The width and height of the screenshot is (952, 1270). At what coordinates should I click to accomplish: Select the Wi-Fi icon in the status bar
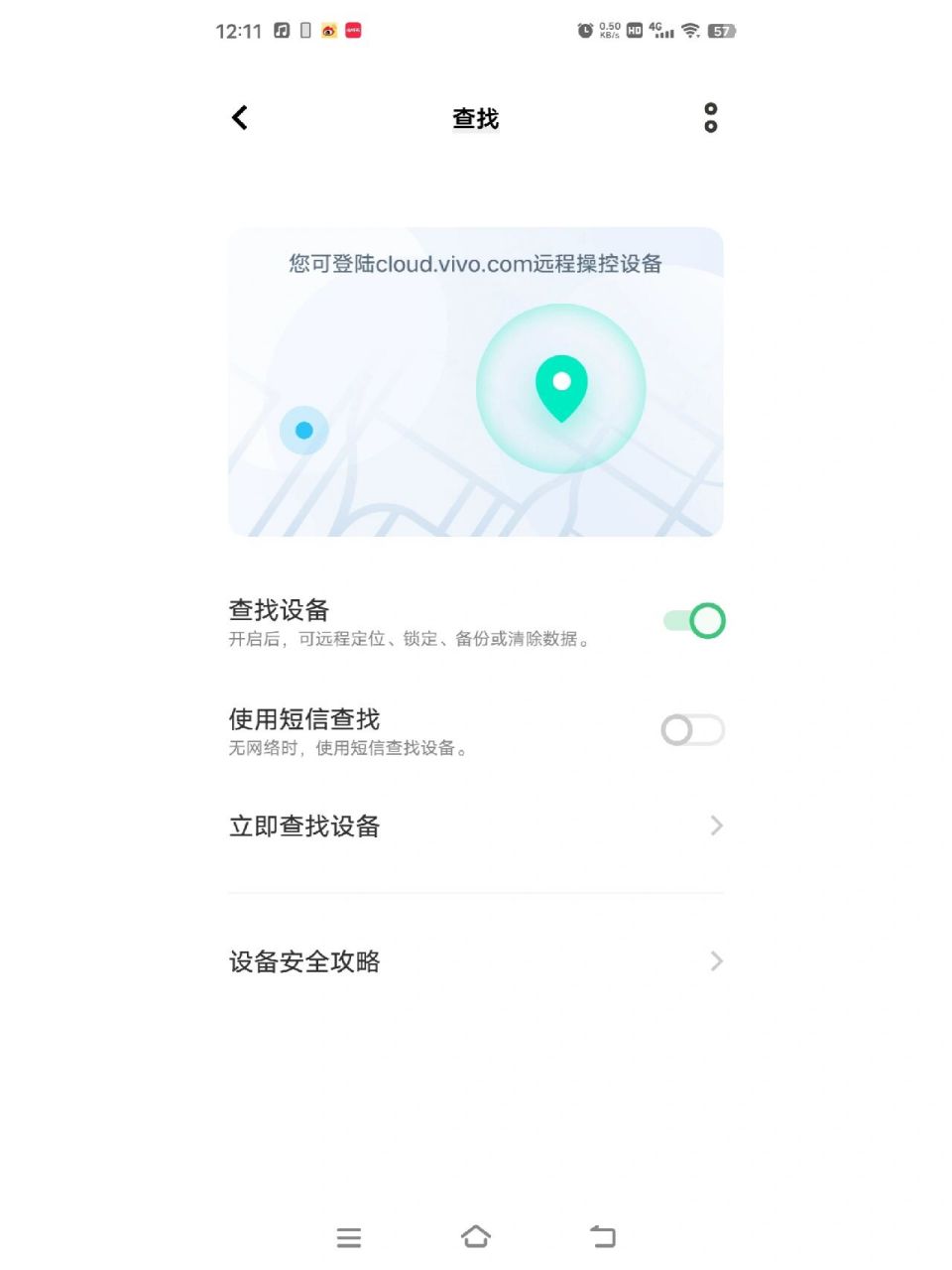pyautogui.click(x=689, y=31)
